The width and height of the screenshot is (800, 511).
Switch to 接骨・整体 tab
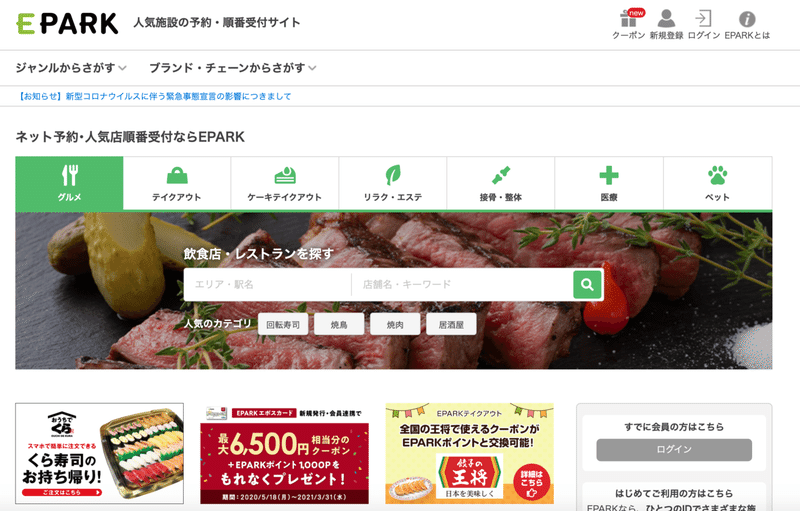[x=501, y=183]
